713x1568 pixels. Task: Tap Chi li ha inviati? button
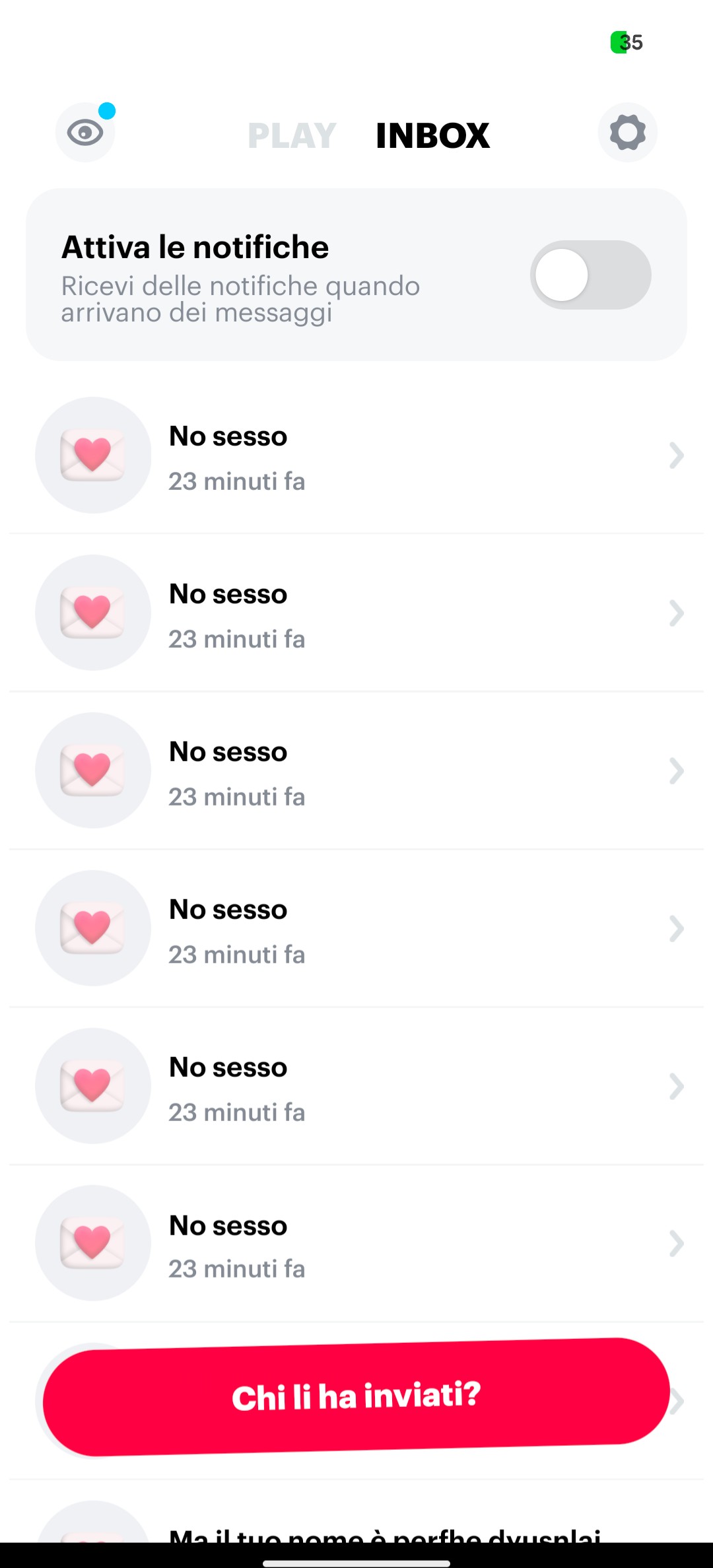(x=356, y=1396)
